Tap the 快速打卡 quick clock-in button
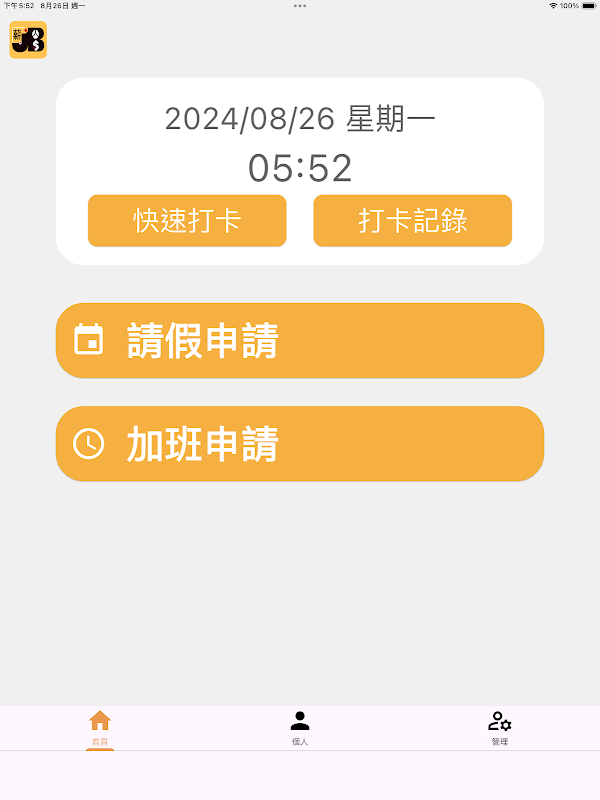Screen dimensions: 600x800 pos(187,220)
